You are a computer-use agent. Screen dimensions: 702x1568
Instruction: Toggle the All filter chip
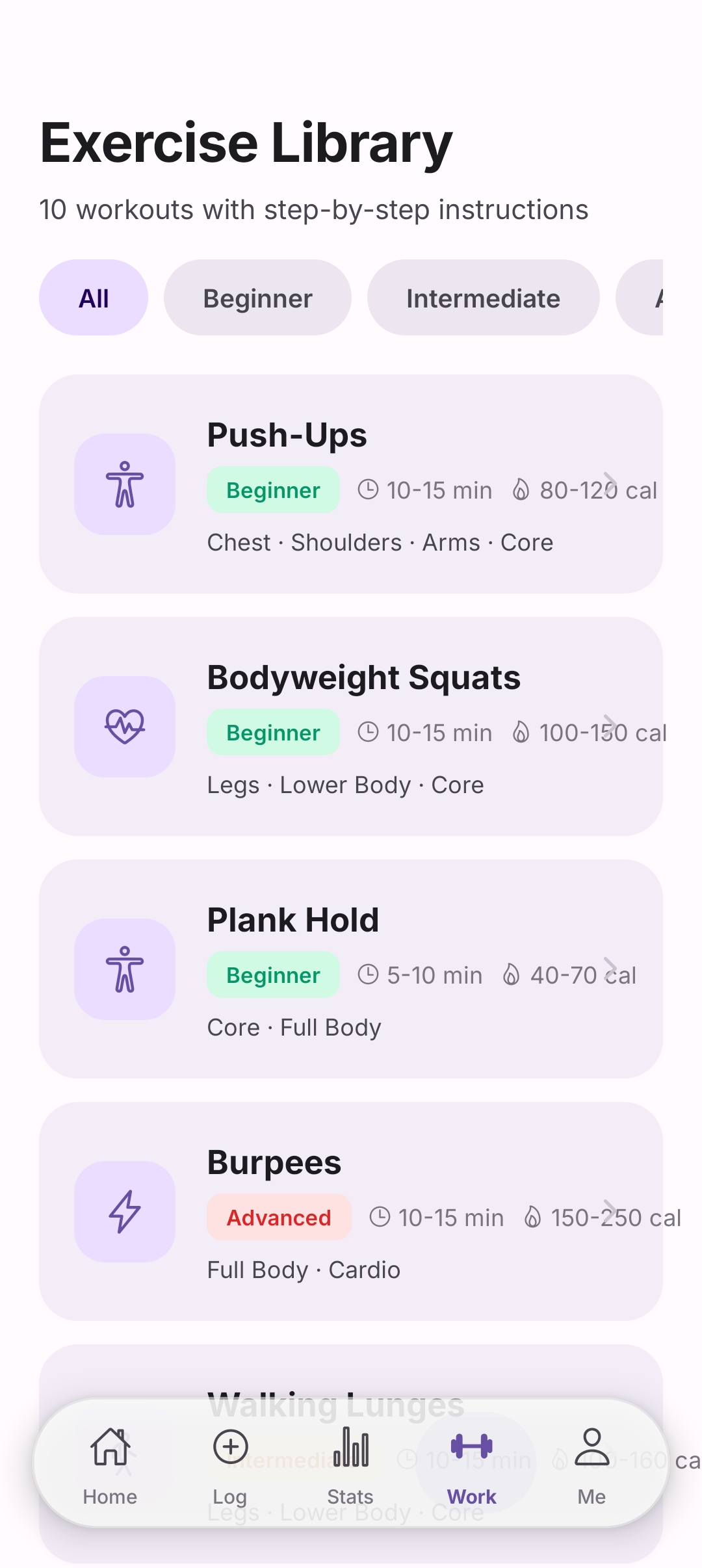[x=93, y=298]
